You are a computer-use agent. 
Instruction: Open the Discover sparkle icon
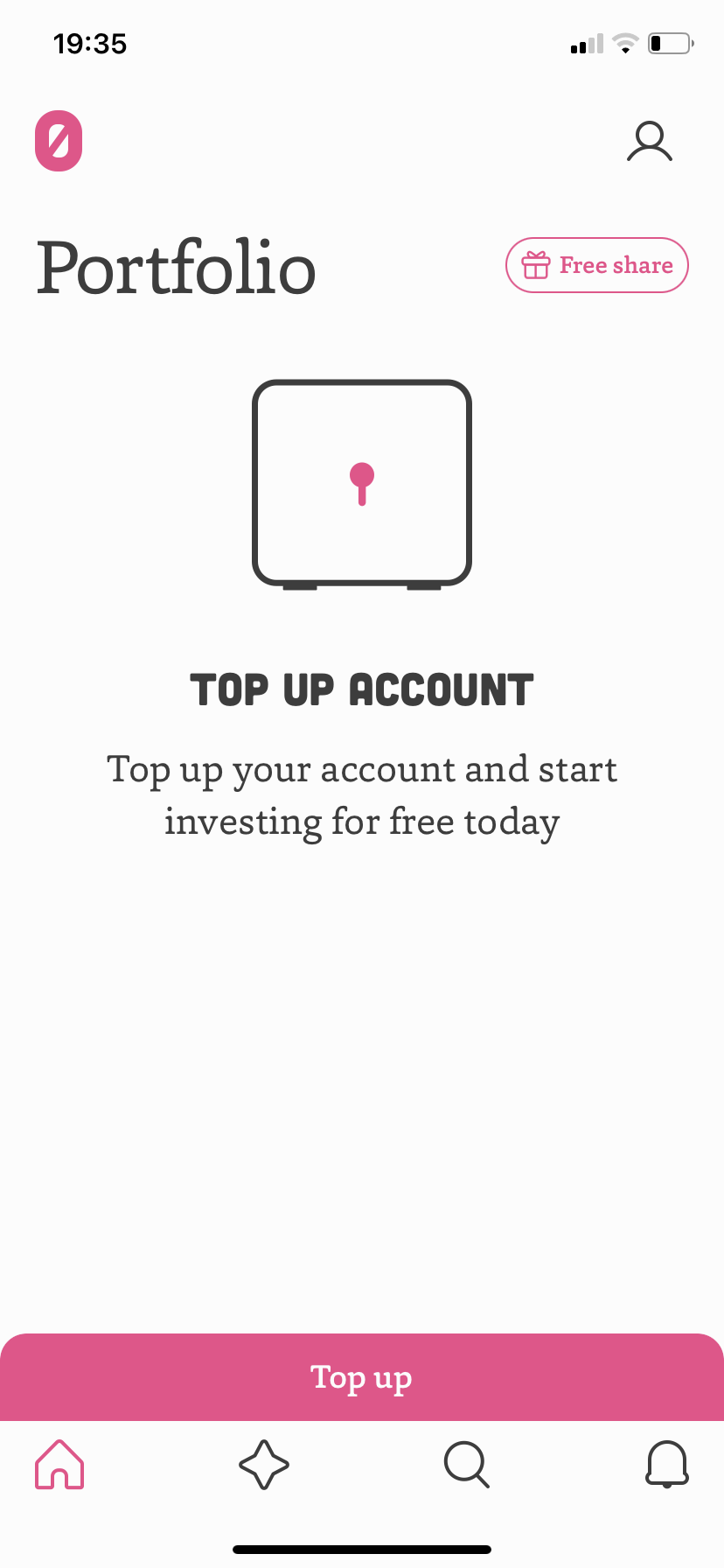[263, 1466]
